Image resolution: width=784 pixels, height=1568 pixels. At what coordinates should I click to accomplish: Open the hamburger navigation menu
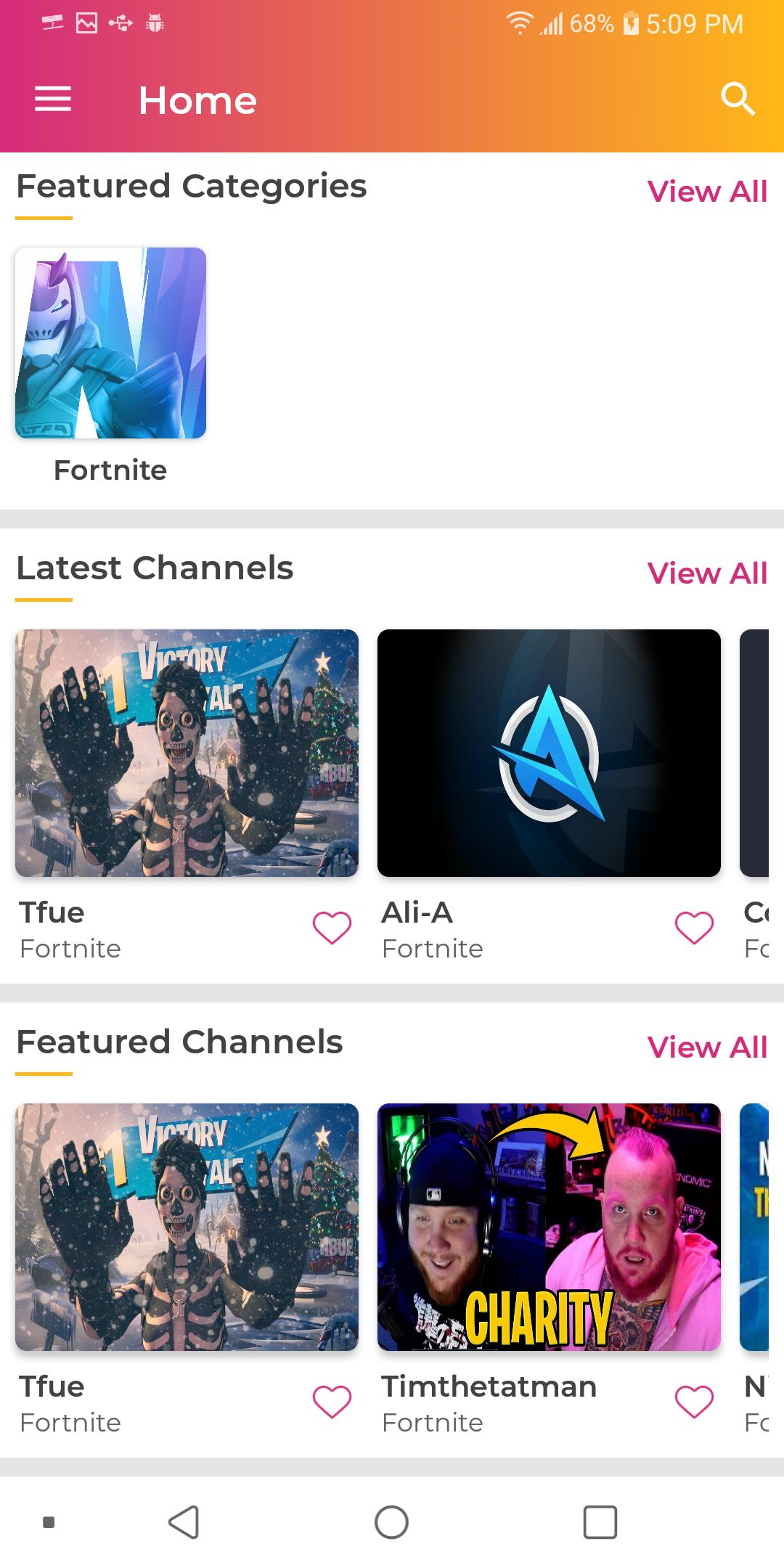(53, 99)
